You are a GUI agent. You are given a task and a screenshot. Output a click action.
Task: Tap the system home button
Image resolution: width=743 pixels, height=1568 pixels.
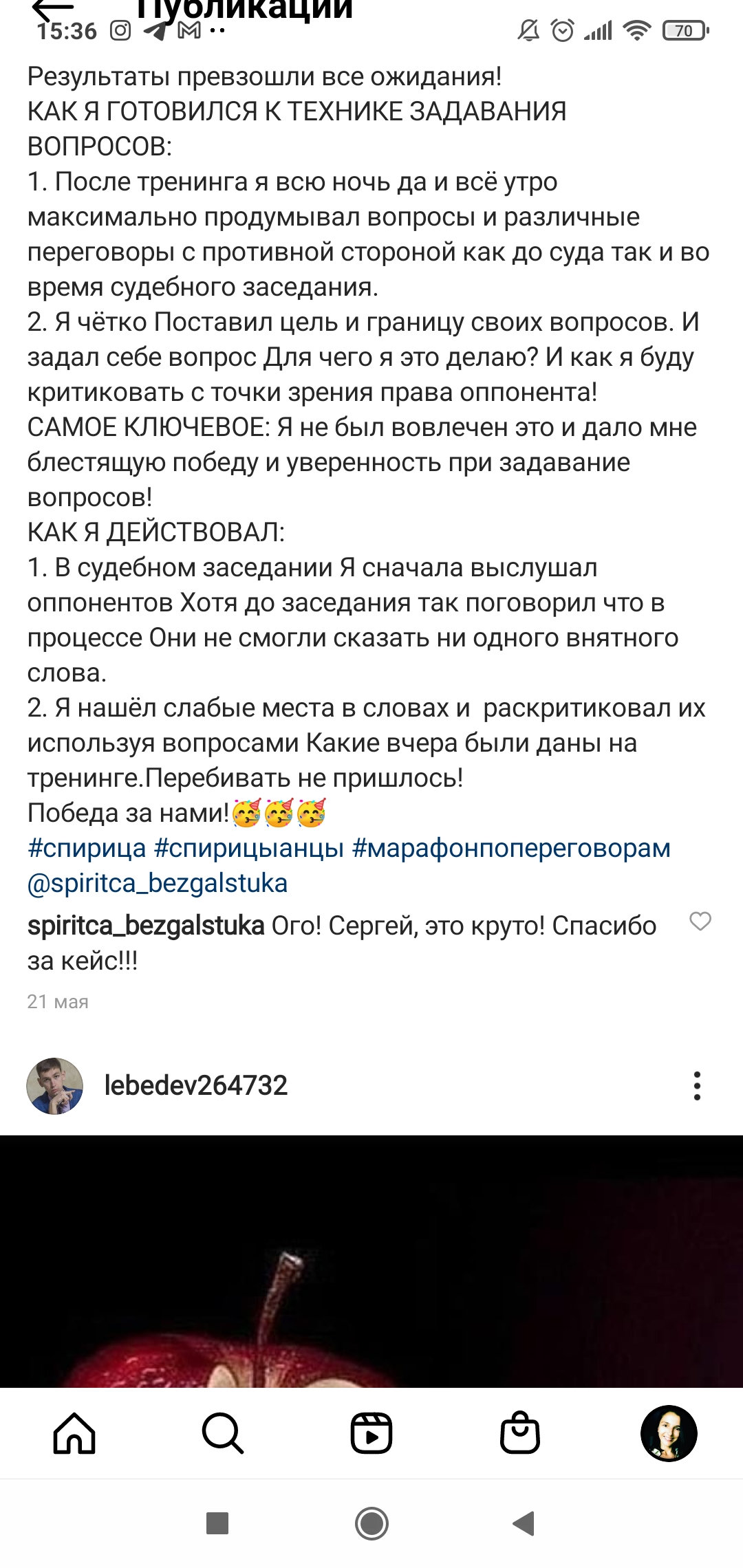[x=371, y=1523]
